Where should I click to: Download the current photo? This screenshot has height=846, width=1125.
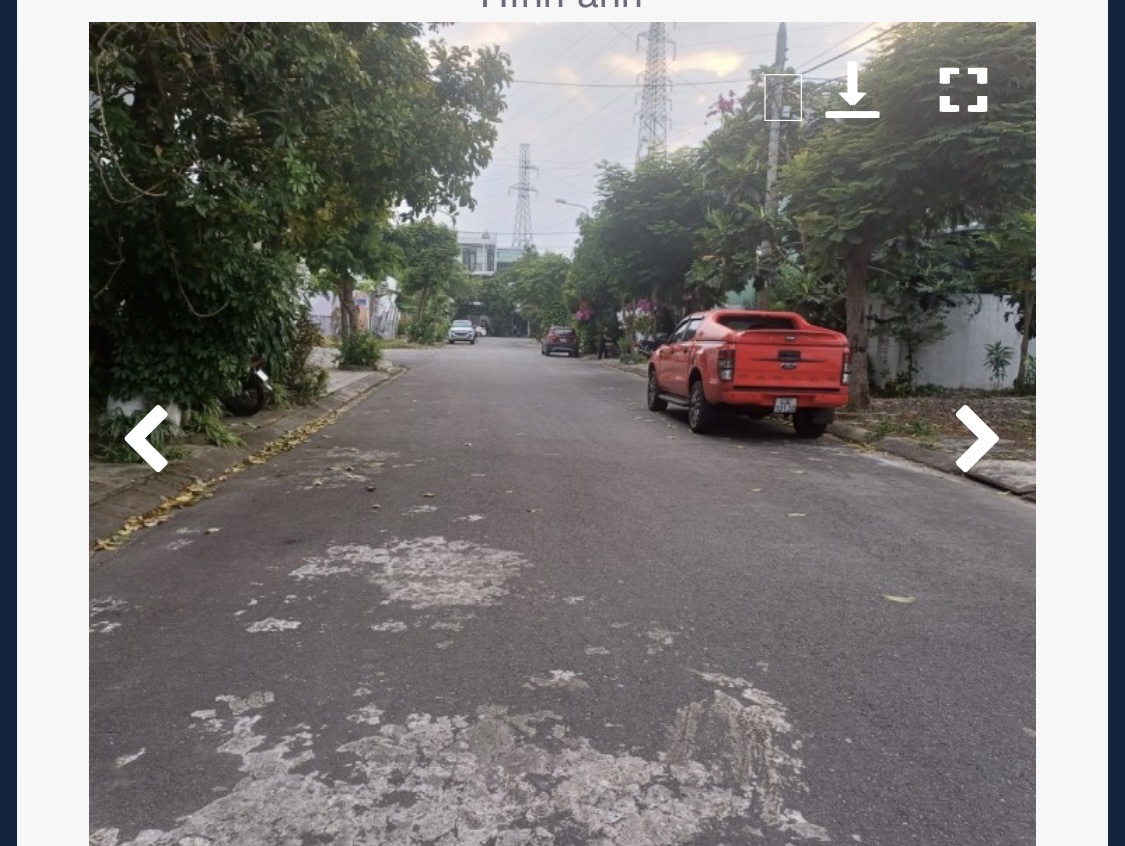click(852, 91)
